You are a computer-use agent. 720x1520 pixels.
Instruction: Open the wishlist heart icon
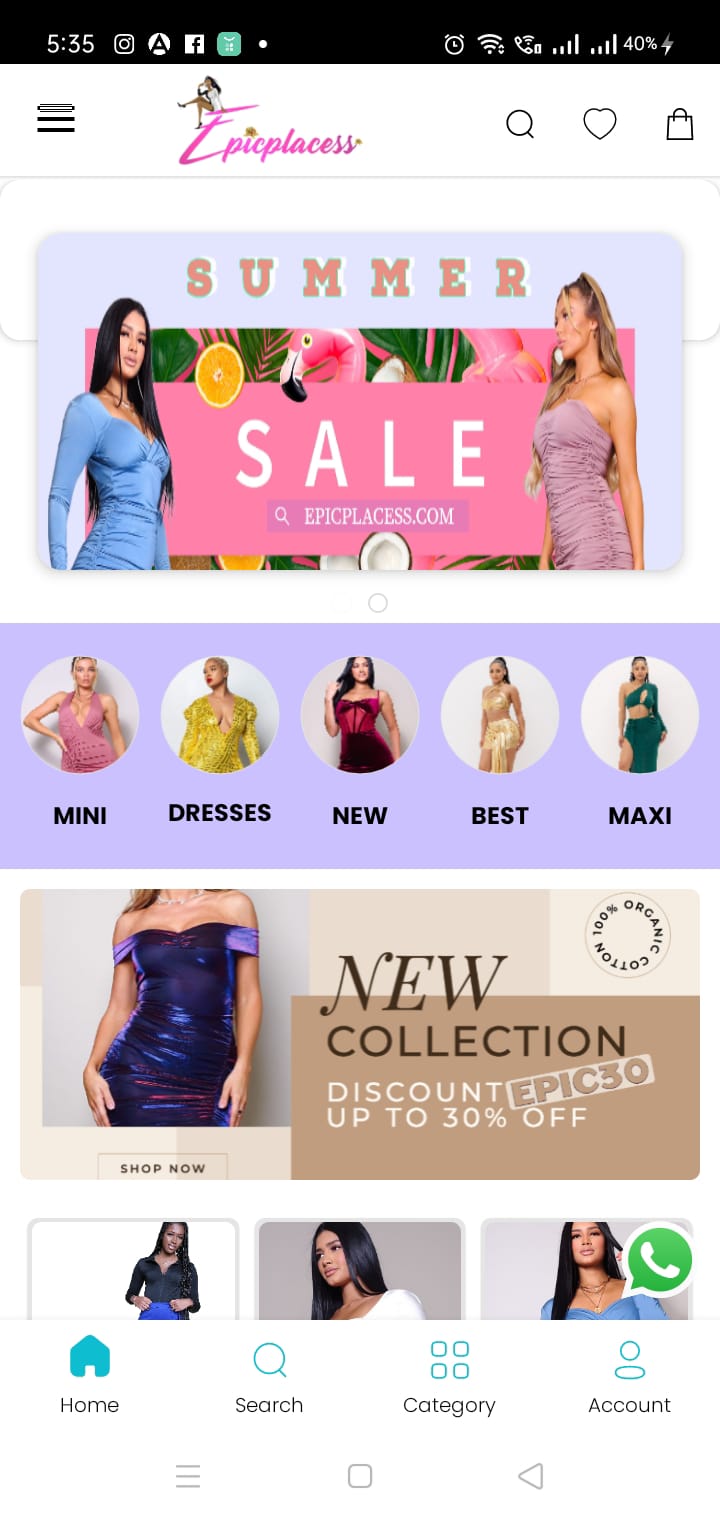click(x=600, y=124)
